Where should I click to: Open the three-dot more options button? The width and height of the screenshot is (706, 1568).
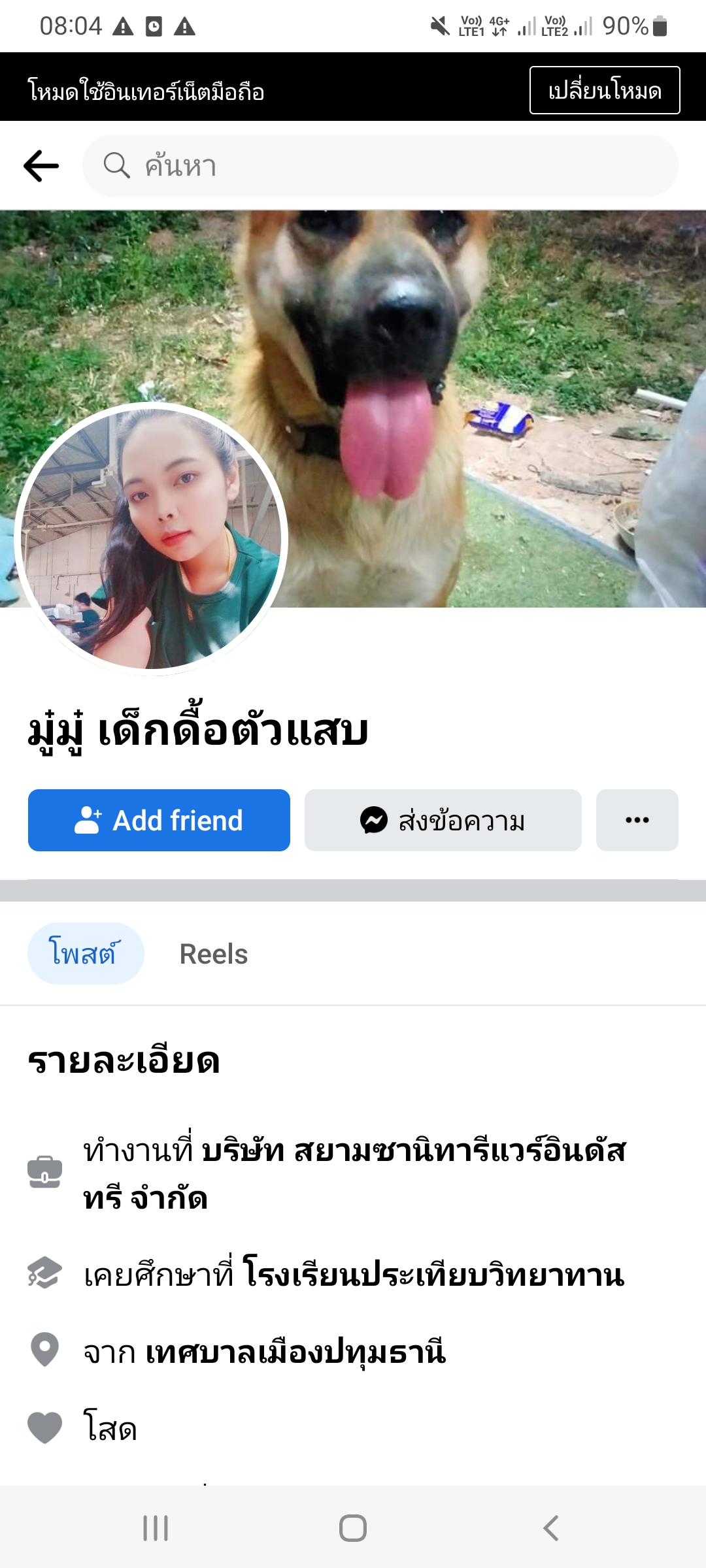tap(637, 820)
